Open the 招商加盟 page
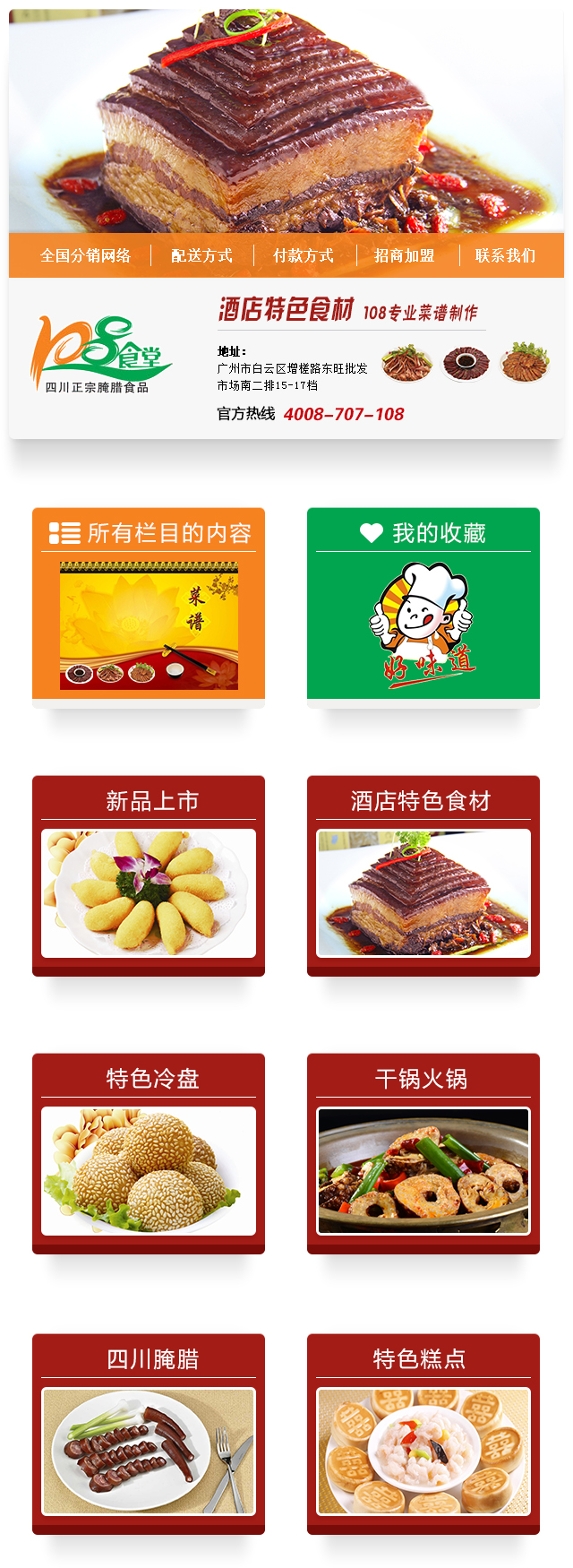The image size is (573, 1568). 405,255
